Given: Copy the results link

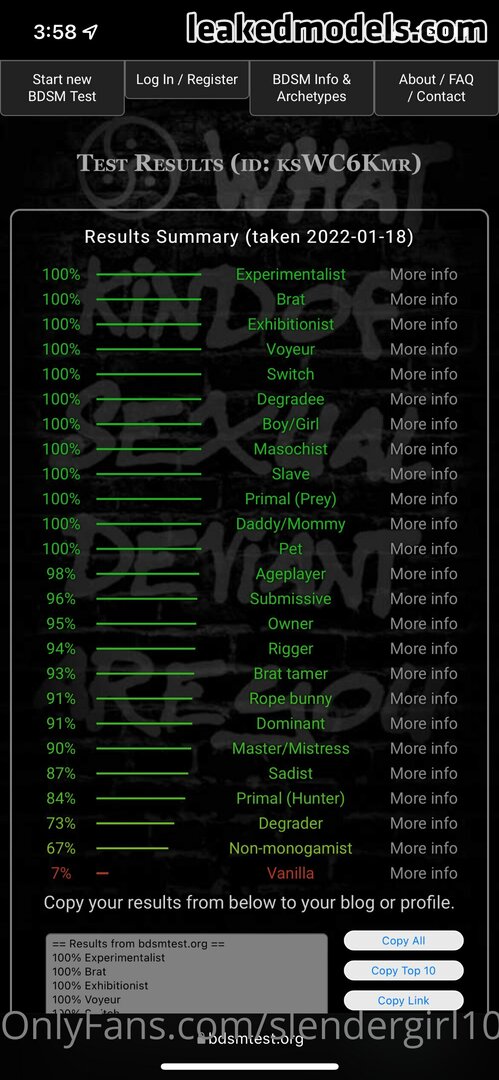Looking at the screenshot, I should 403,1000.
